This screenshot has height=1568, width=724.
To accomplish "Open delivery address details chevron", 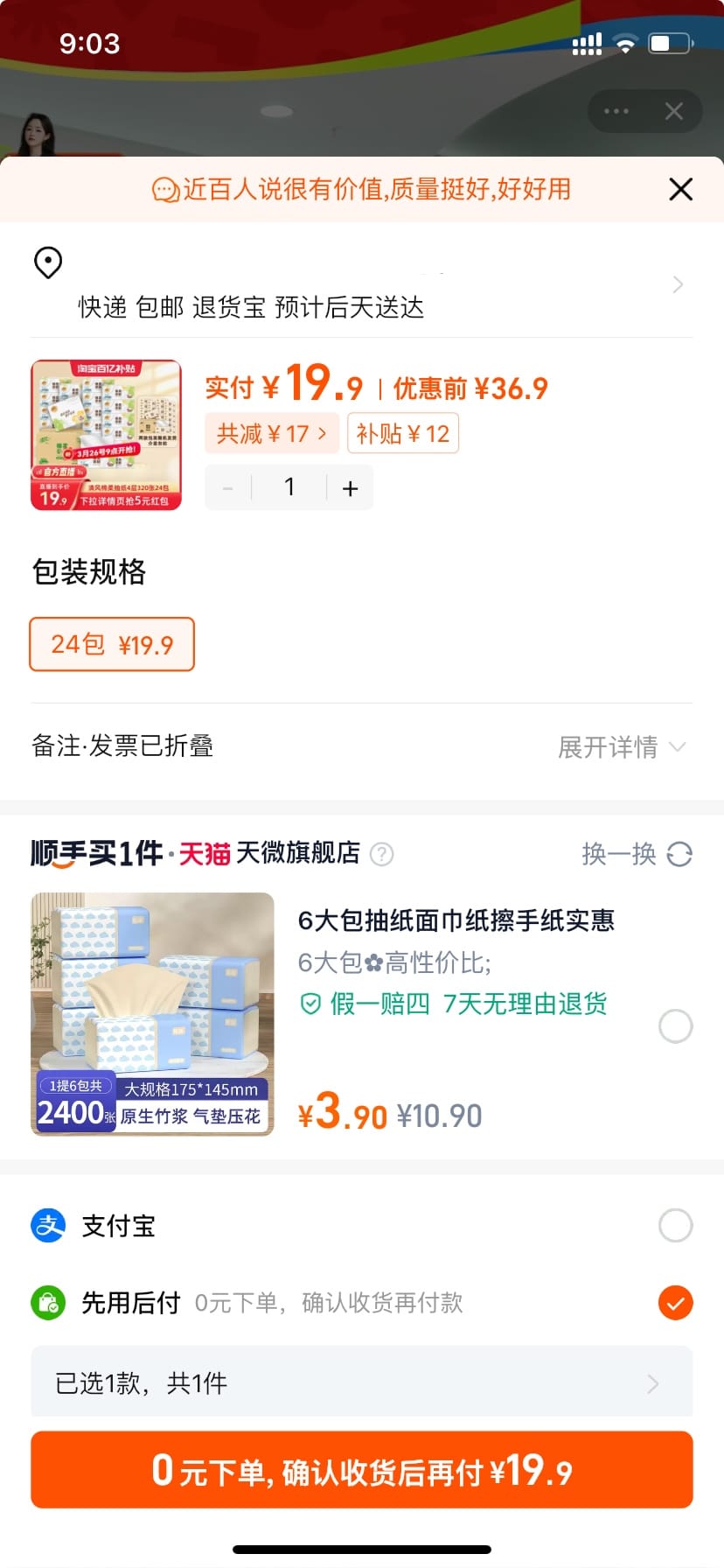I will point(678,284).
